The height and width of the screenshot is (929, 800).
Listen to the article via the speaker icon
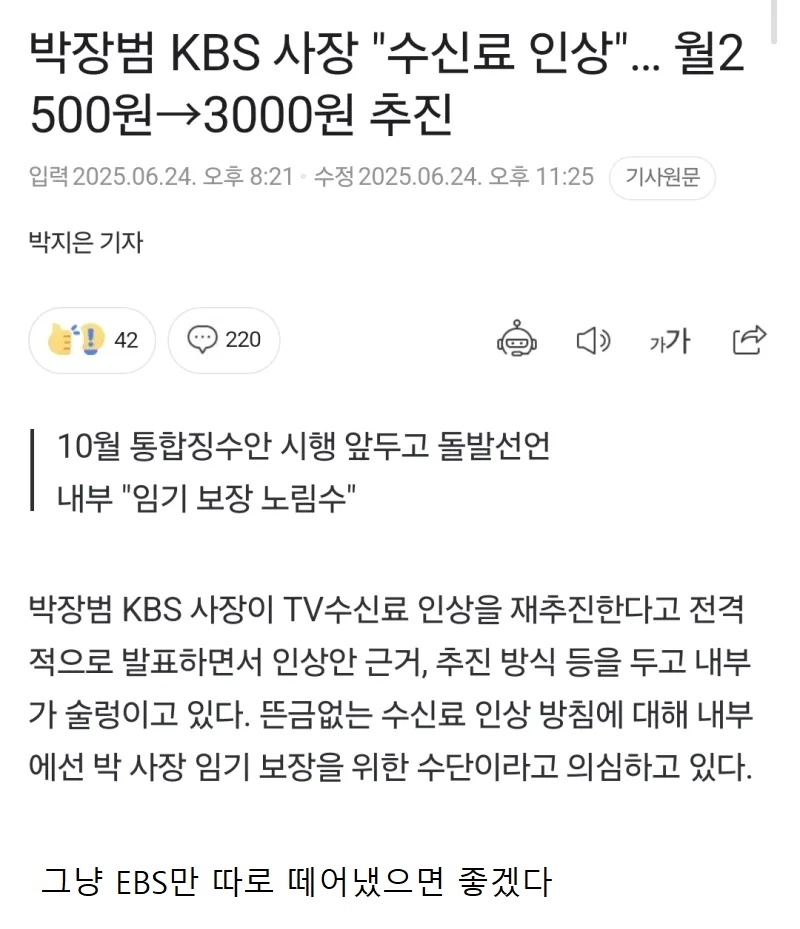tap(593, 341)
